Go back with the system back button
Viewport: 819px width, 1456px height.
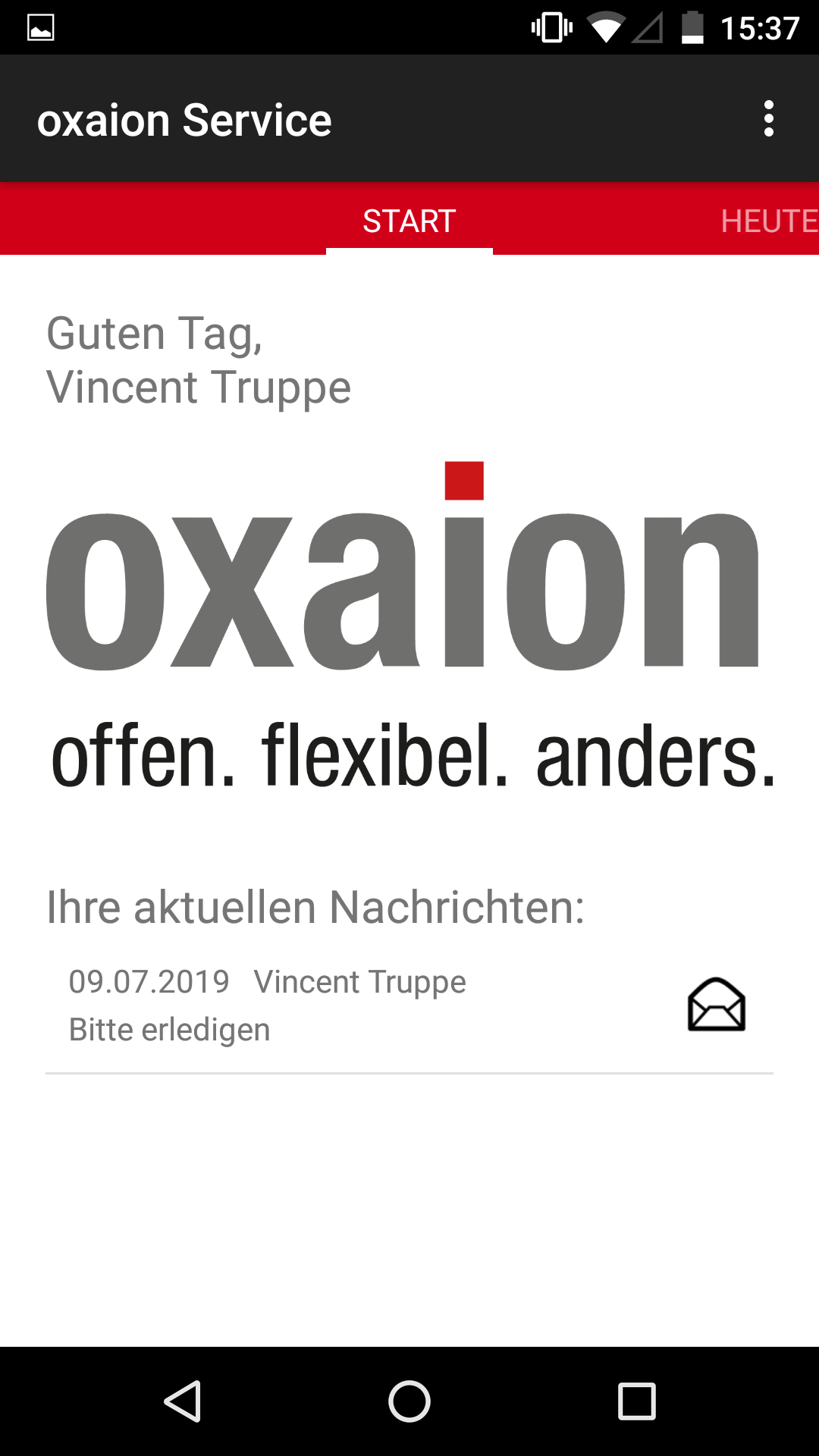(x=182, y=1401)
